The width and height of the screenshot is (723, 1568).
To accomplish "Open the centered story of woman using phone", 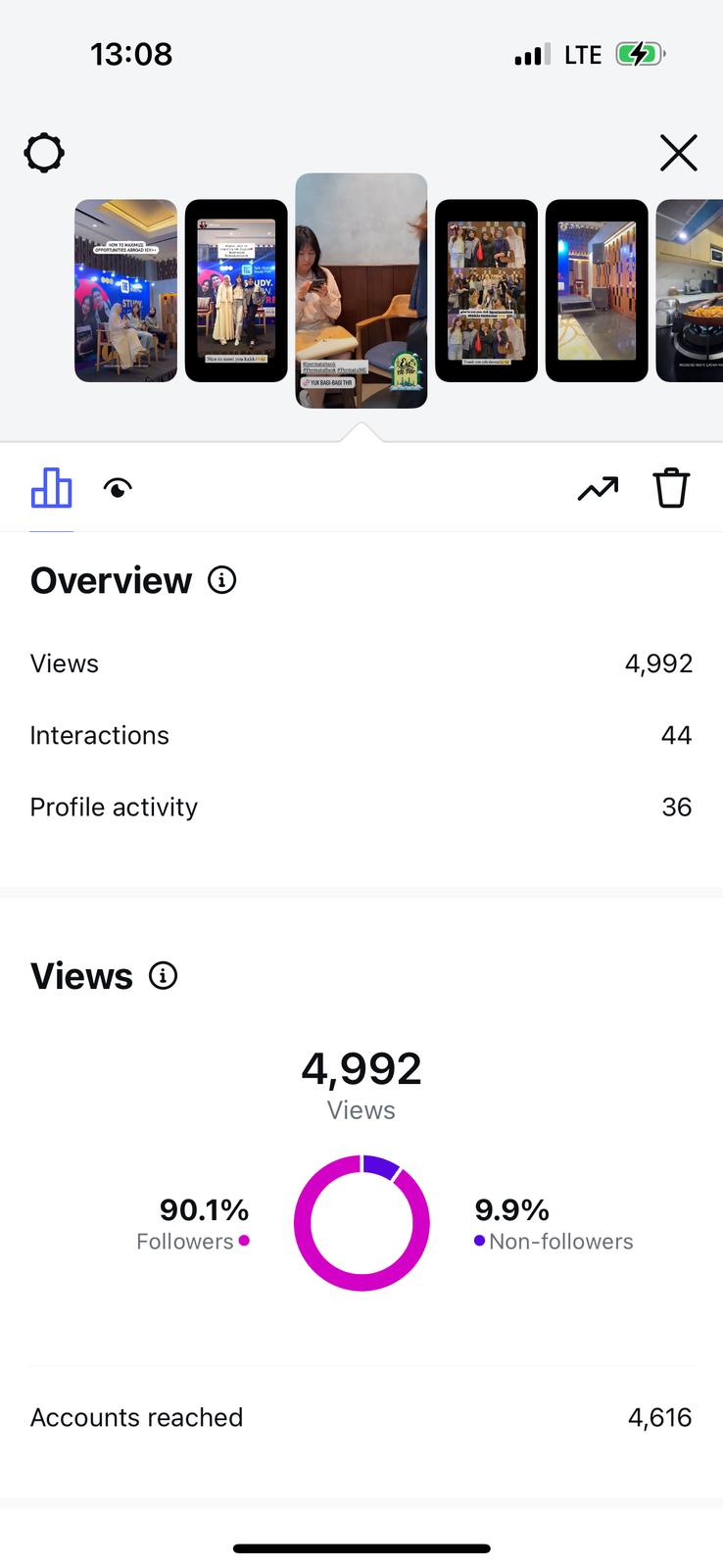I will coord(361,291).
